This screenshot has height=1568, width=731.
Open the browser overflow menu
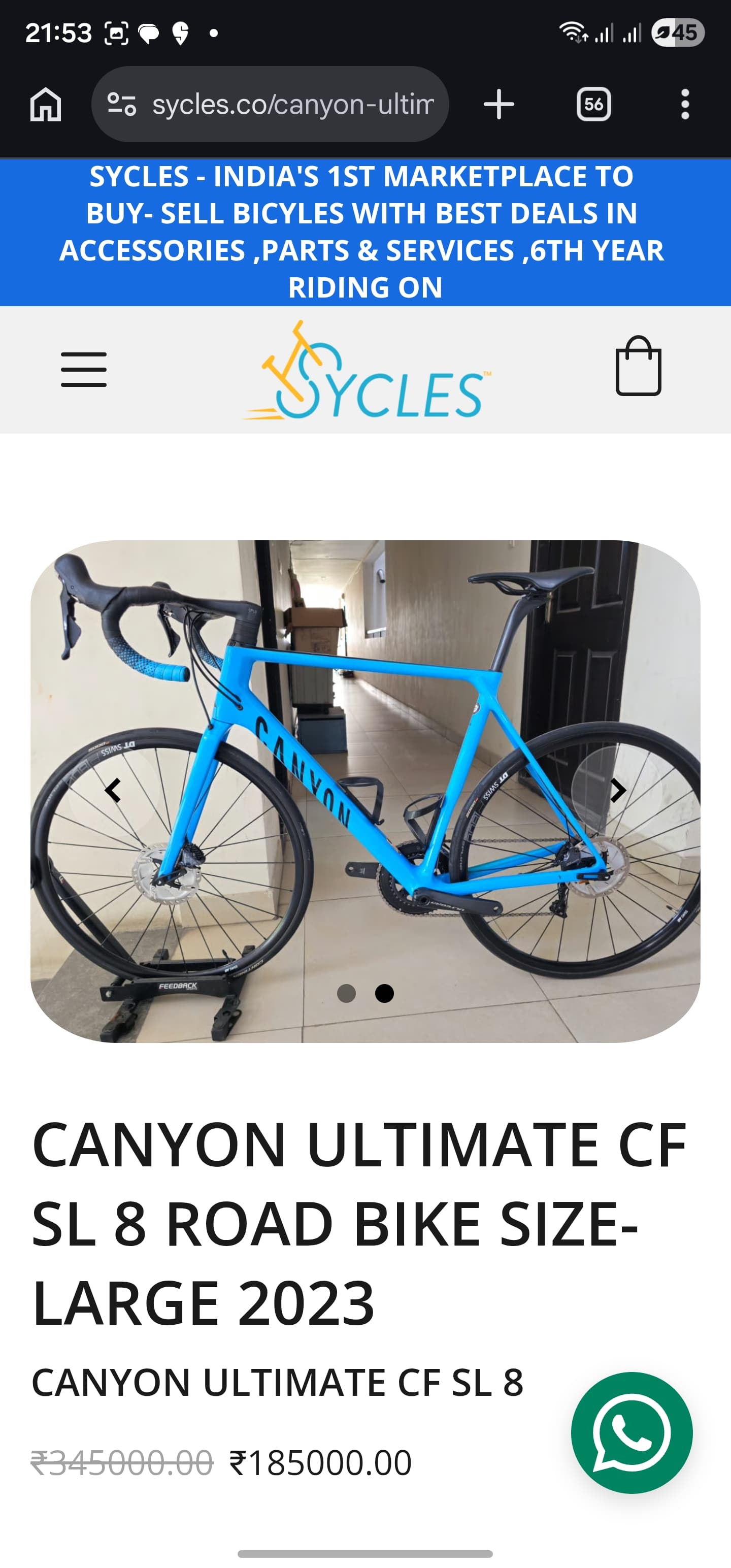685,104
